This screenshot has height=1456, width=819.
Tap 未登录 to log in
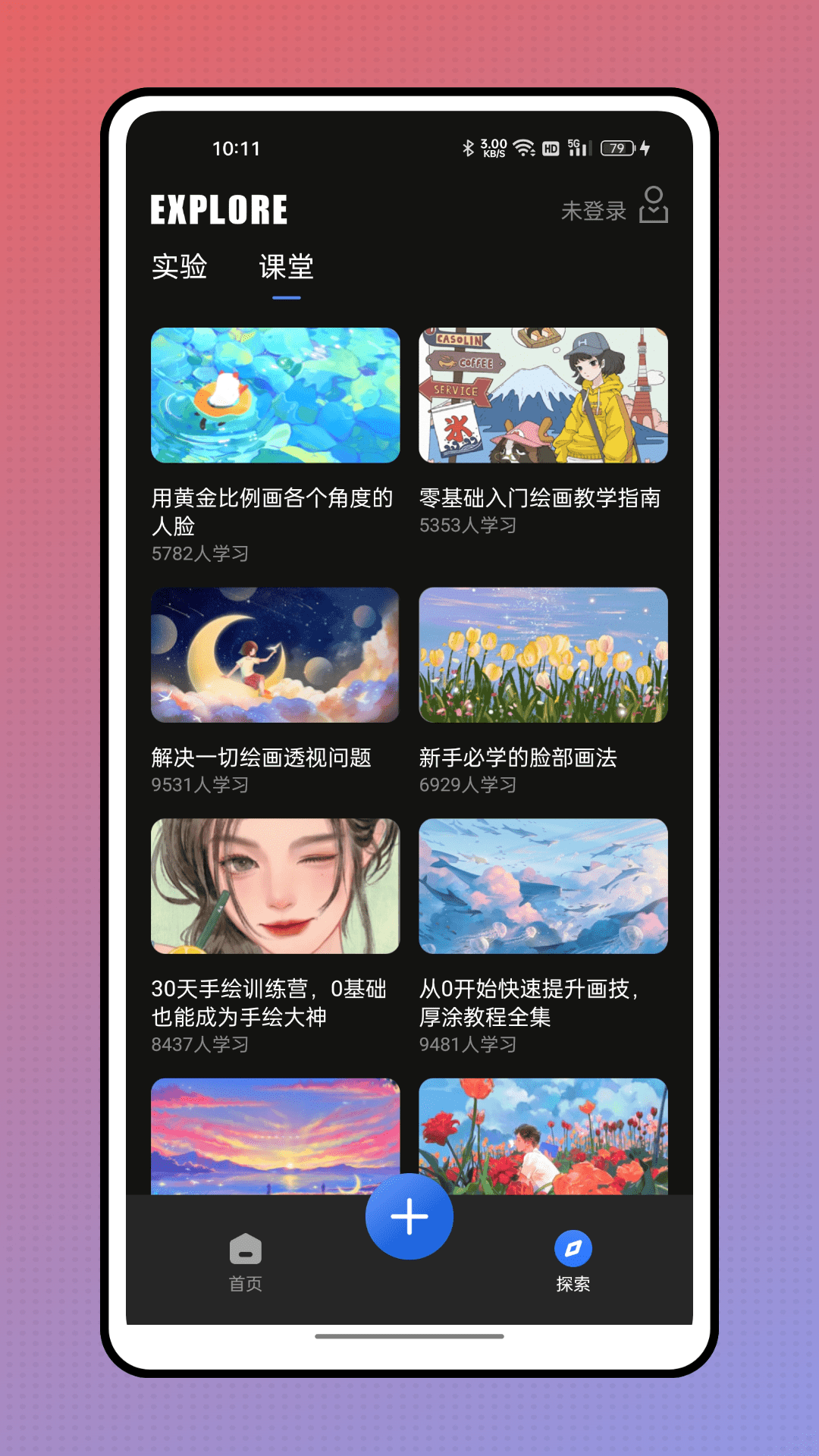[x=594, y=209]
